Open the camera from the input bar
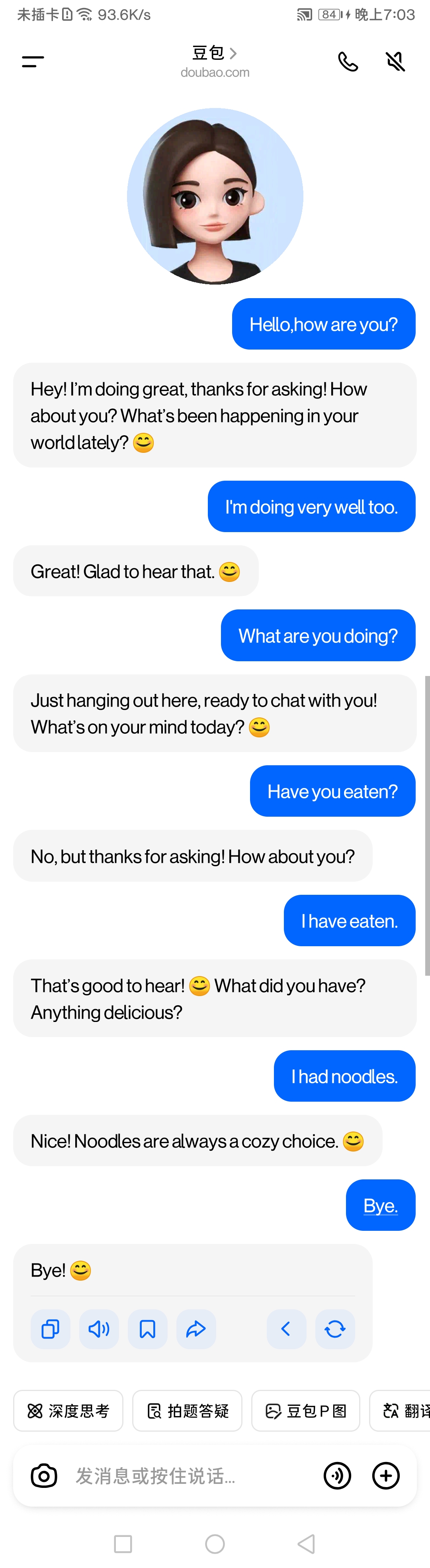 [44, 1476]
